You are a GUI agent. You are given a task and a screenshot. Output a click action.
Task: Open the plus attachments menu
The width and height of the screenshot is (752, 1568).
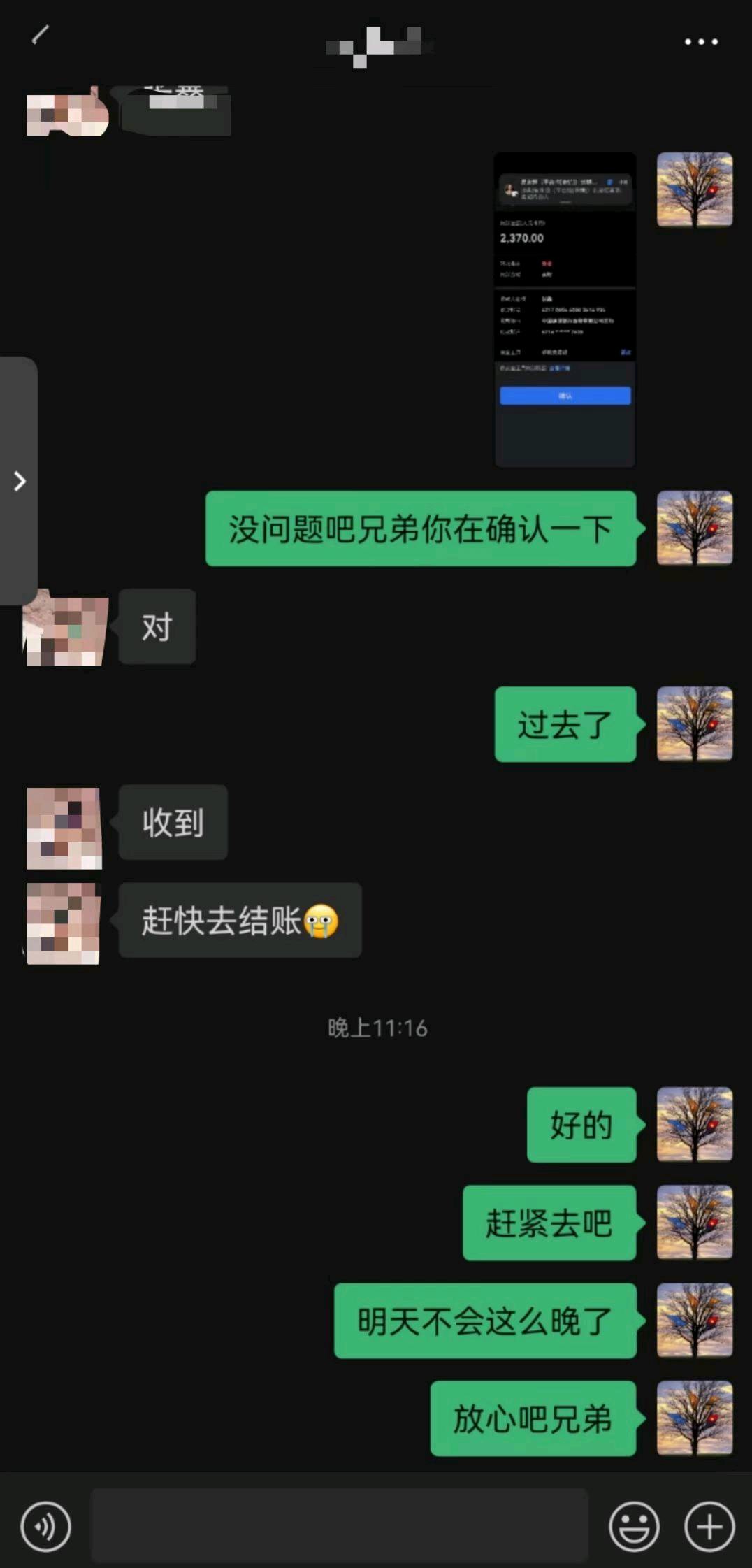709,1526
